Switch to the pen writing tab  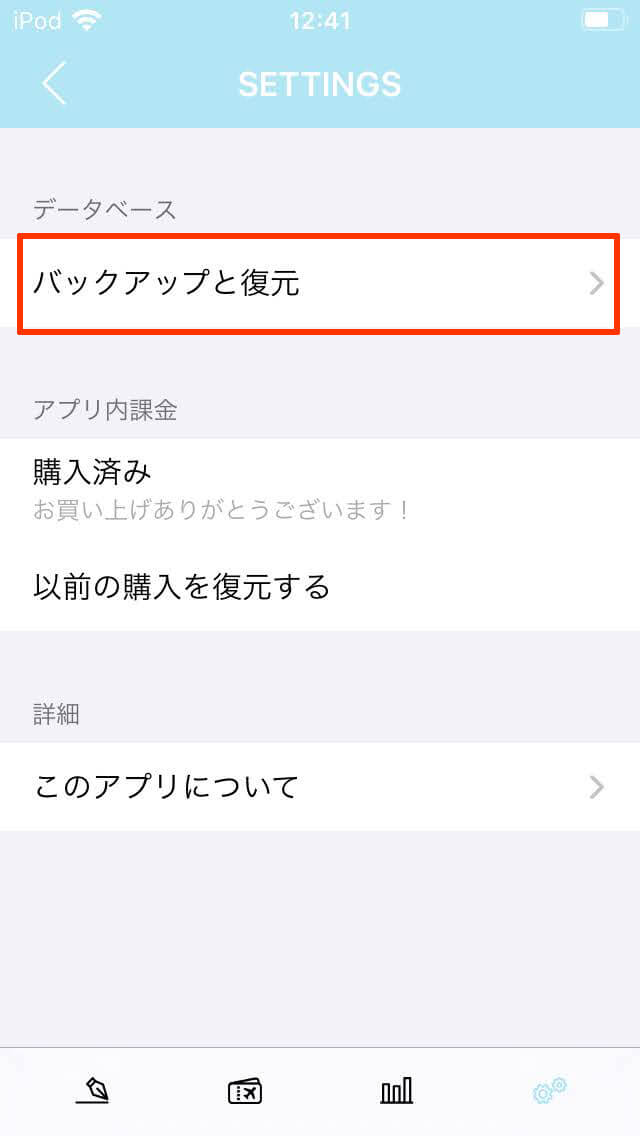(x=92, y=1090)
